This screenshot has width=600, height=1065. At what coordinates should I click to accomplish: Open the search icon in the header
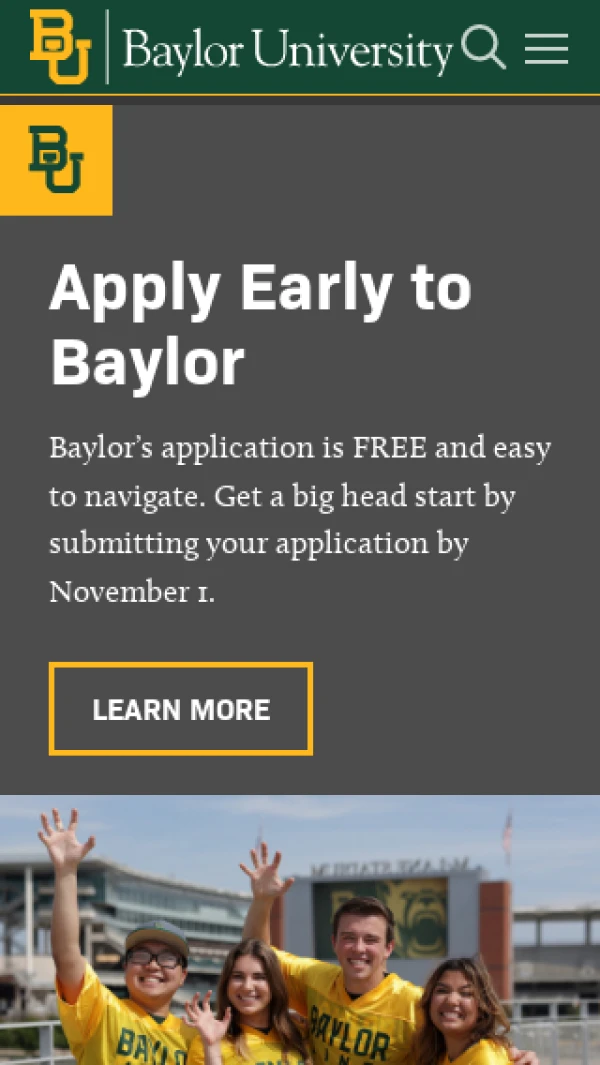click(484, 47)
